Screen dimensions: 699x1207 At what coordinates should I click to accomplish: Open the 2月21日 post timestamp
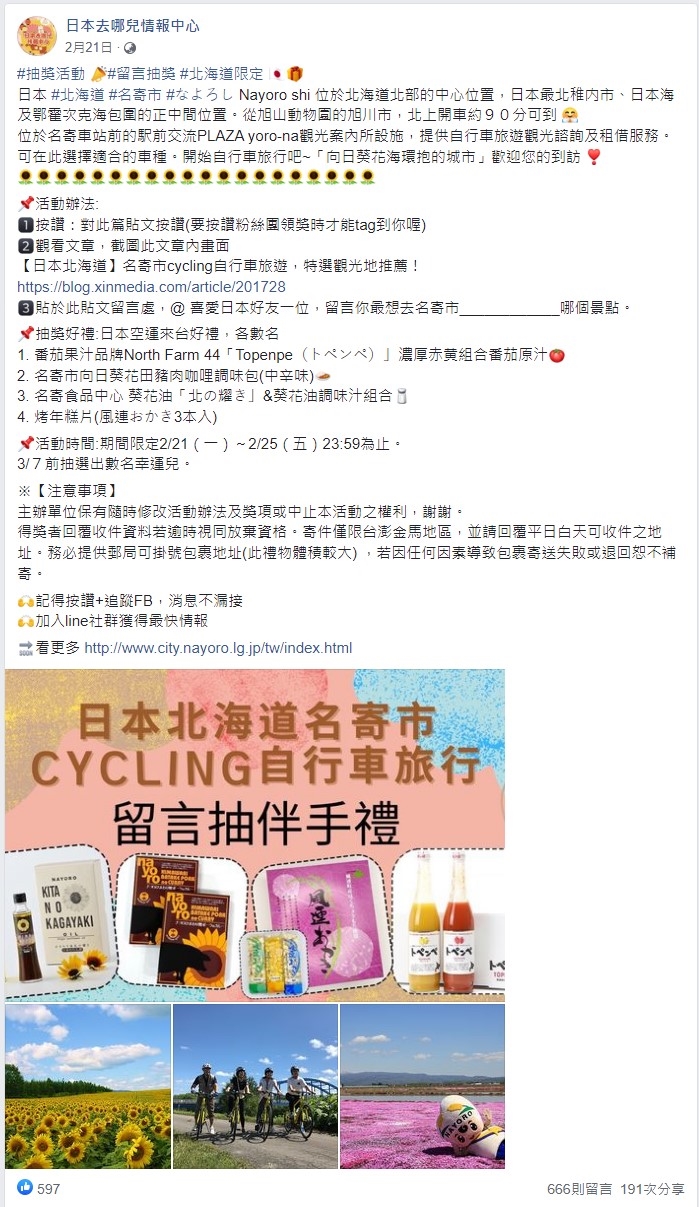coord(88,47)
